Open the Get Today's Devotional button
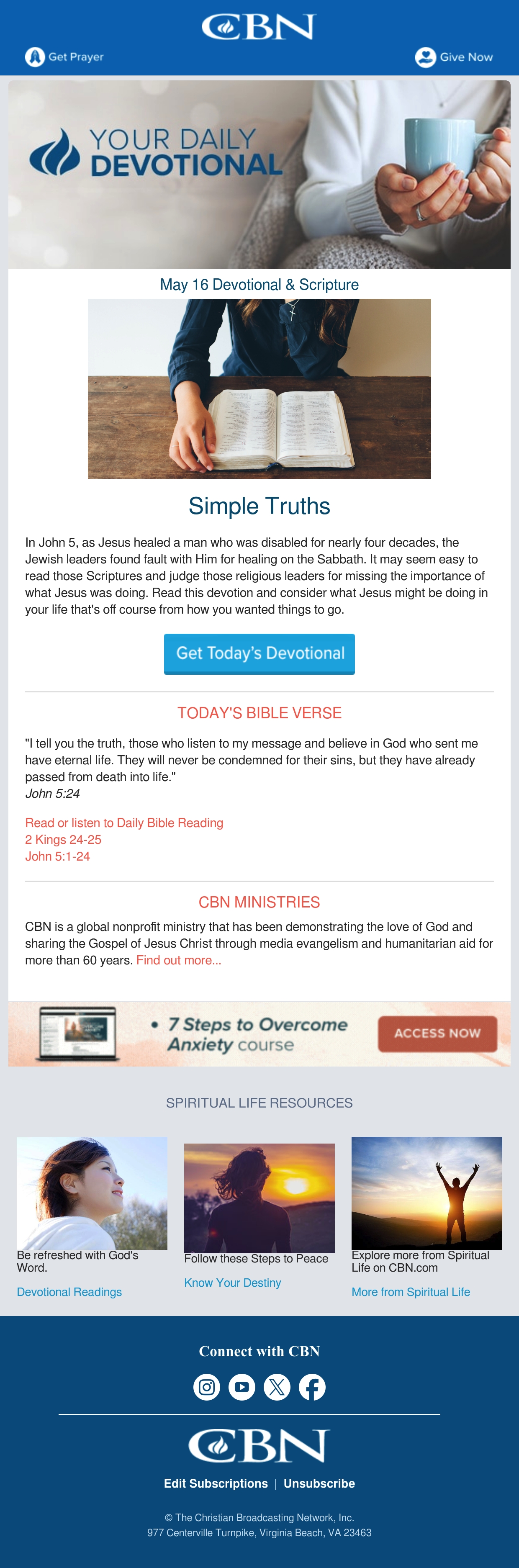Viewport: 519px width, 1568px height. (x=259, y=653)
